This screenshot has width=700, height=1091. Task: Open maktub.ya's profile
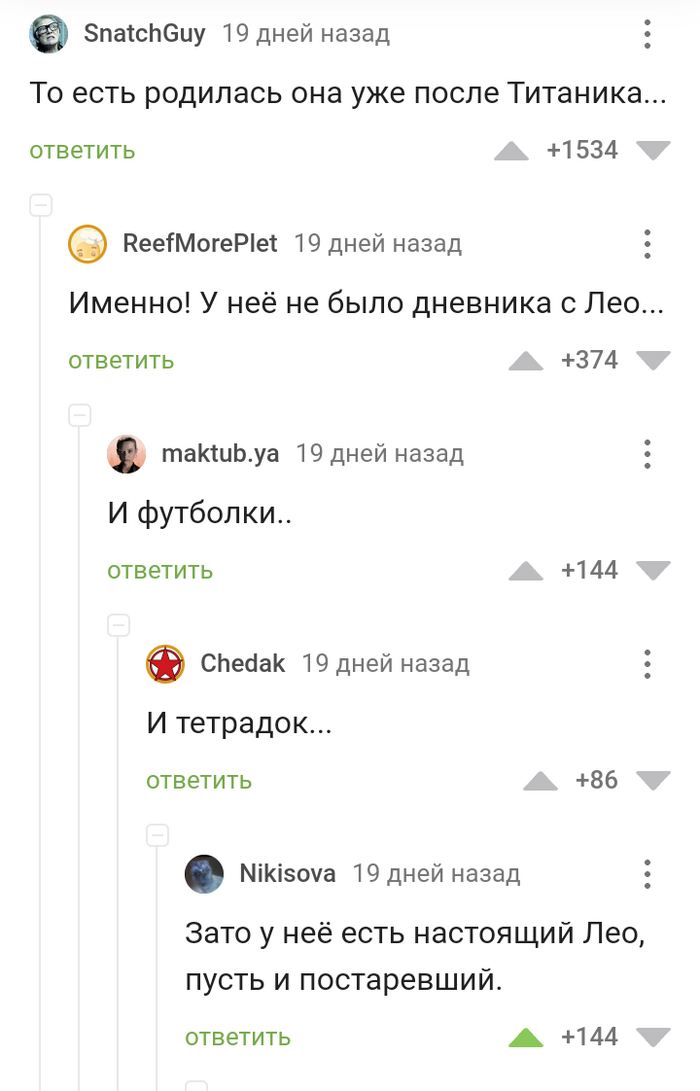pos(220,454)
